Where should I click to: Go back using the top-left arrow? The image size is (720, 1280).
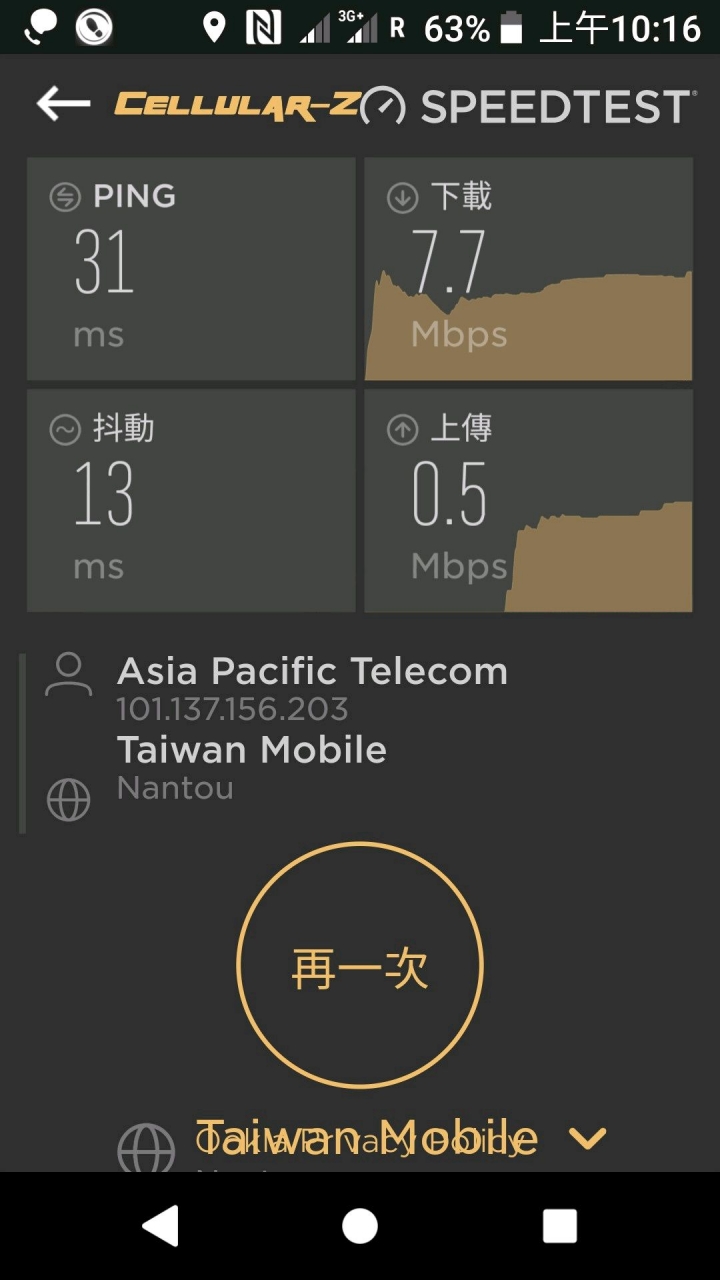coord(63,103)
